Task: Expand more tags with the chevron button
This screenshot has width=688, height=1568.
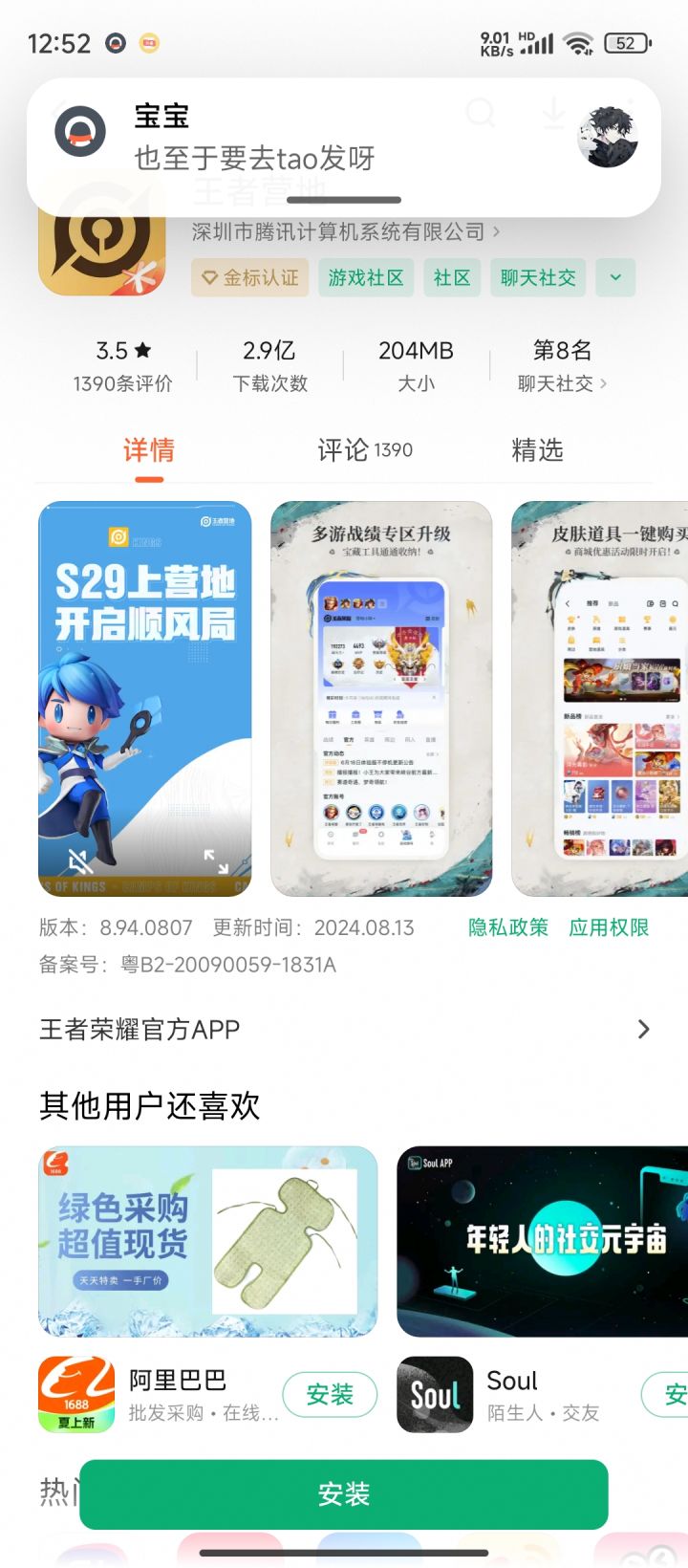Action: (x=614, y=277)
